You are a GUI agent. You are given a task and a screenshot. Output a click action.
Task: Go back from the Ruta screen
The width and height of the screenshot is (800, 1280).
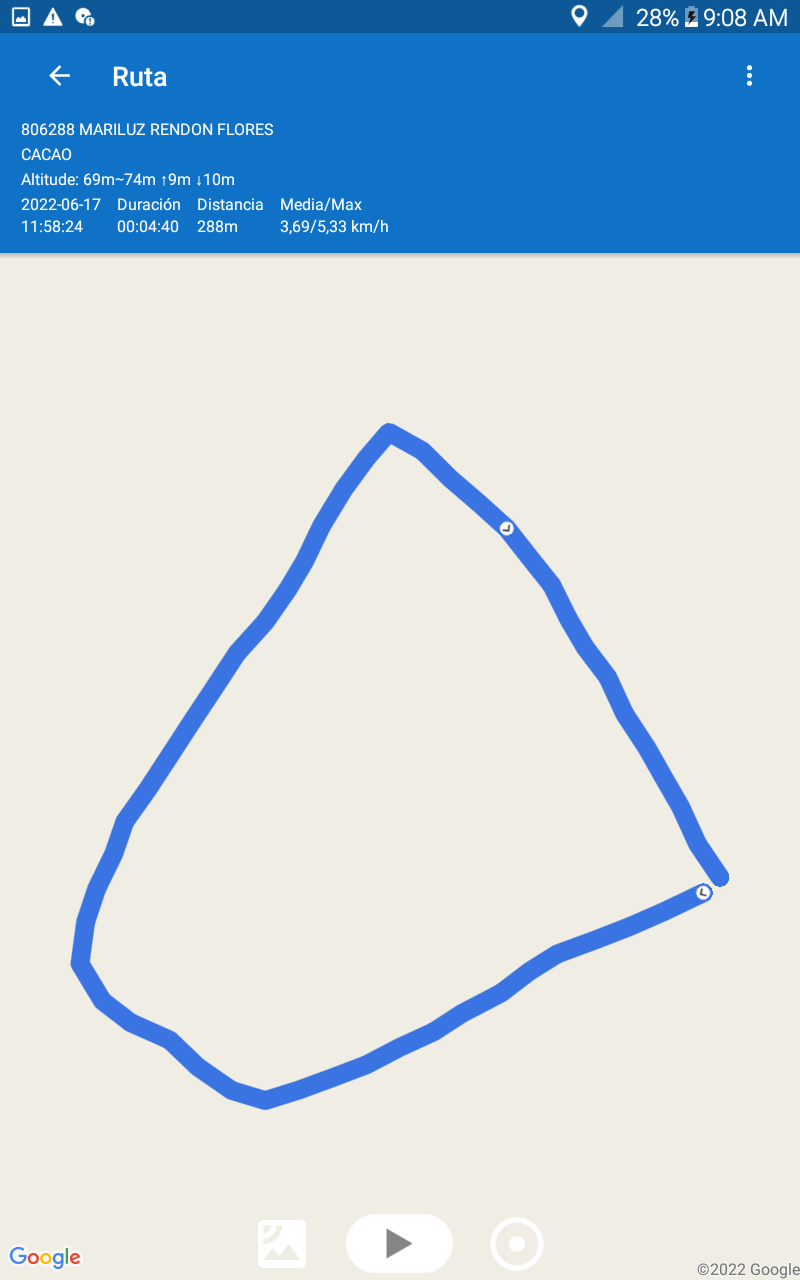(60, 76)
